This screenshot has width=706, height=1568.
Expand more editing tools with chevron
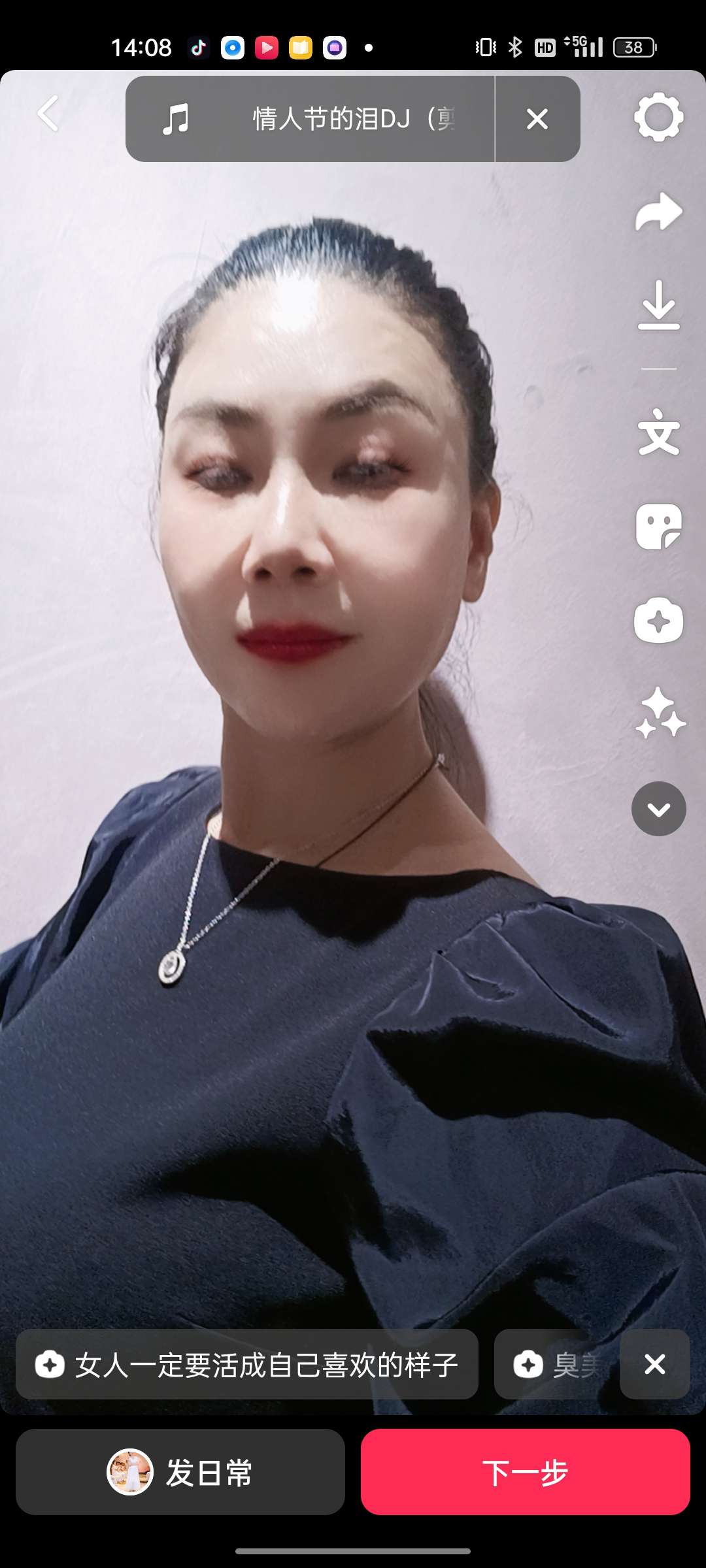tap(658, 809)
